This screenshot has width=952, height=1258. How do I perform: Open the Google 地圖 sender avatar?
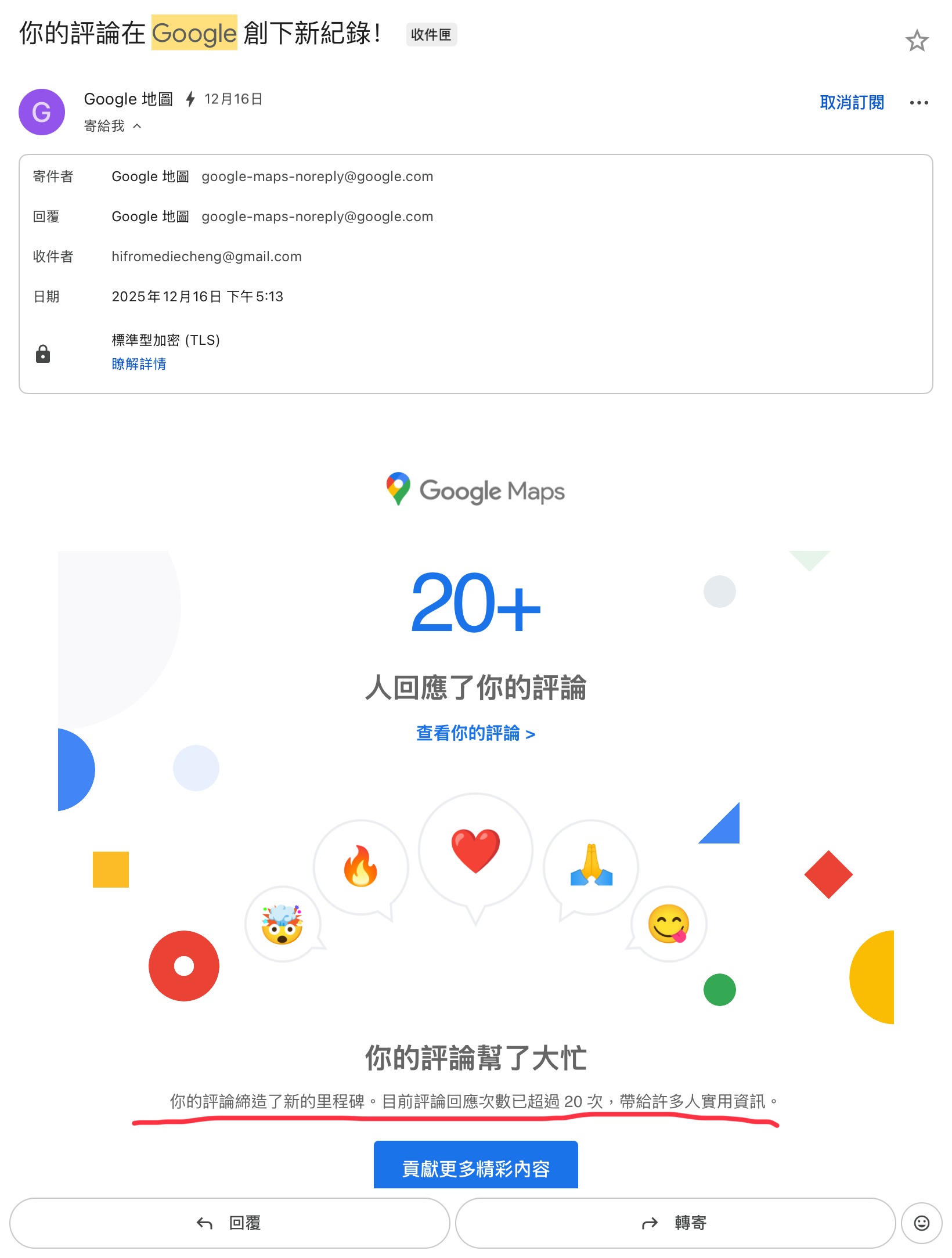(42, 112)
